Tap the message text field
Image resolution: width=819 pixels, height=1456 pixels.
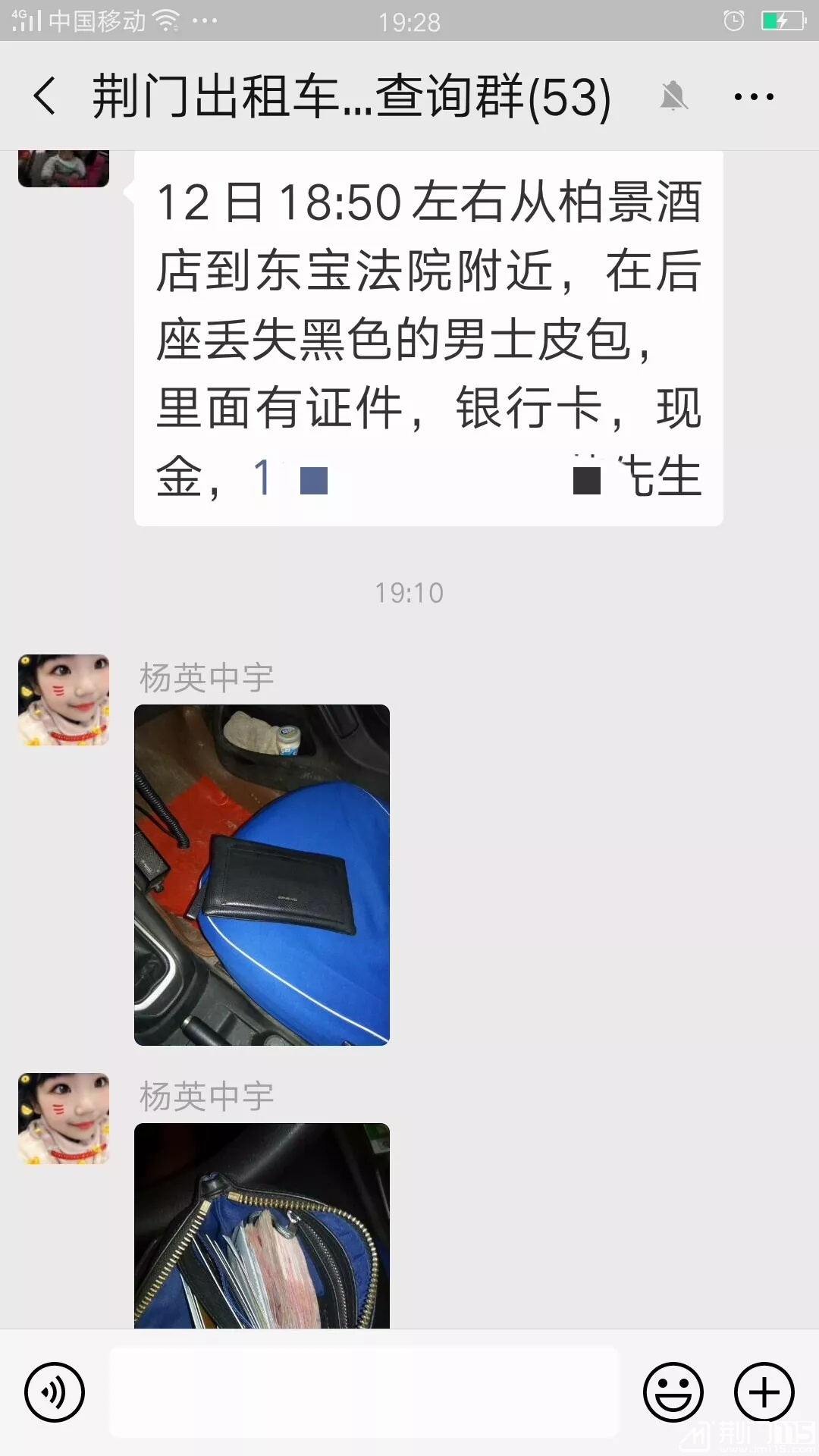364,1392
